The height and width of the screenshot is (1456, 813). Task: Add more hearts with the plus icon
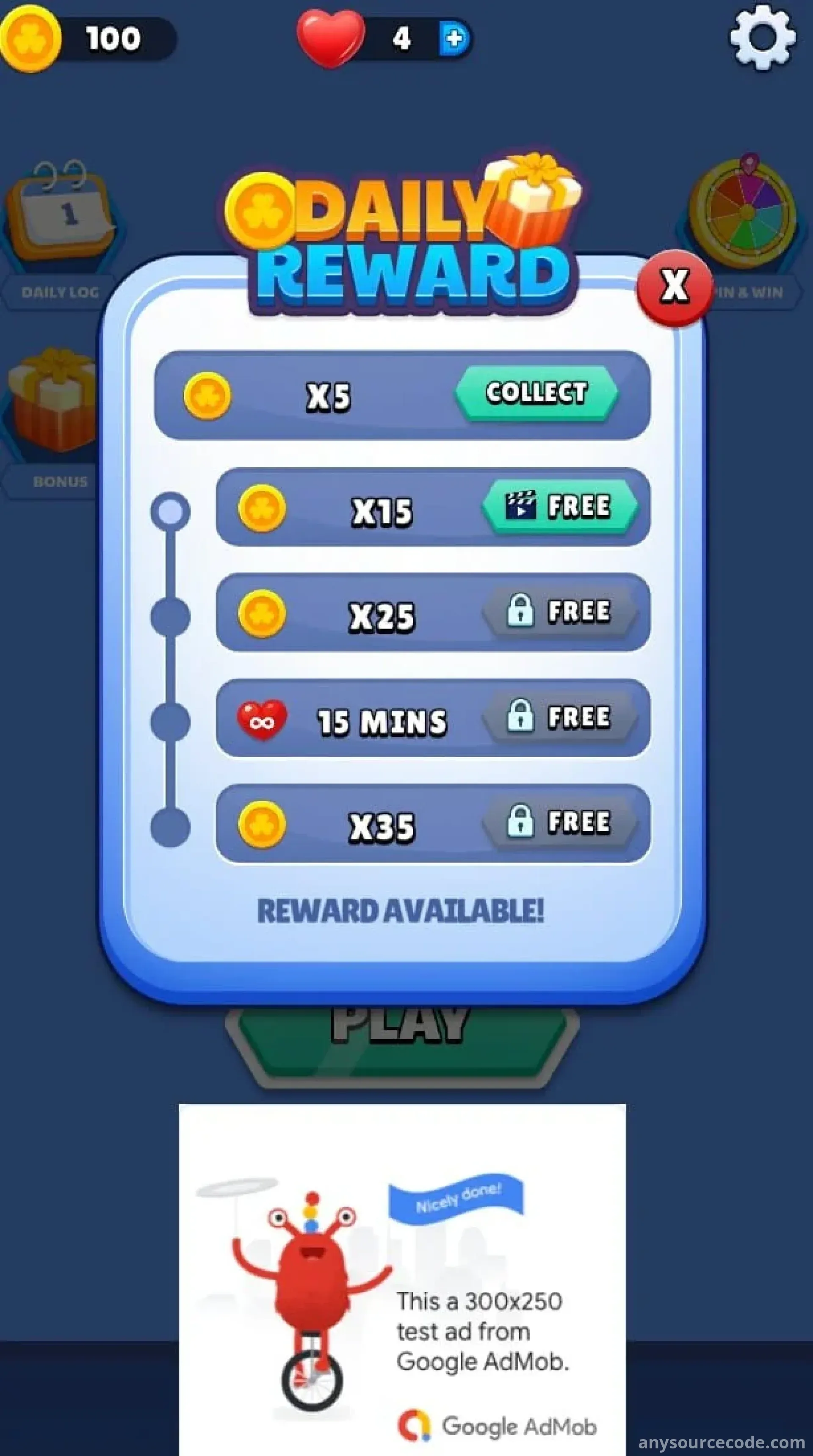tap(454, 39)
